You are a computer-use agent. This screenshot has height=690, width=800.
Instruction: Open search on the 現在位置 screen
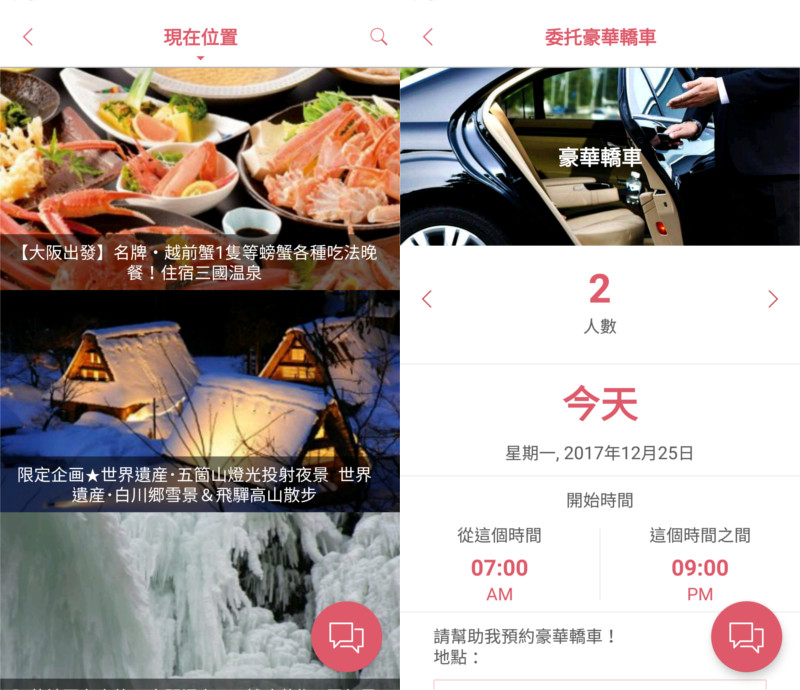tap(378, 37)
